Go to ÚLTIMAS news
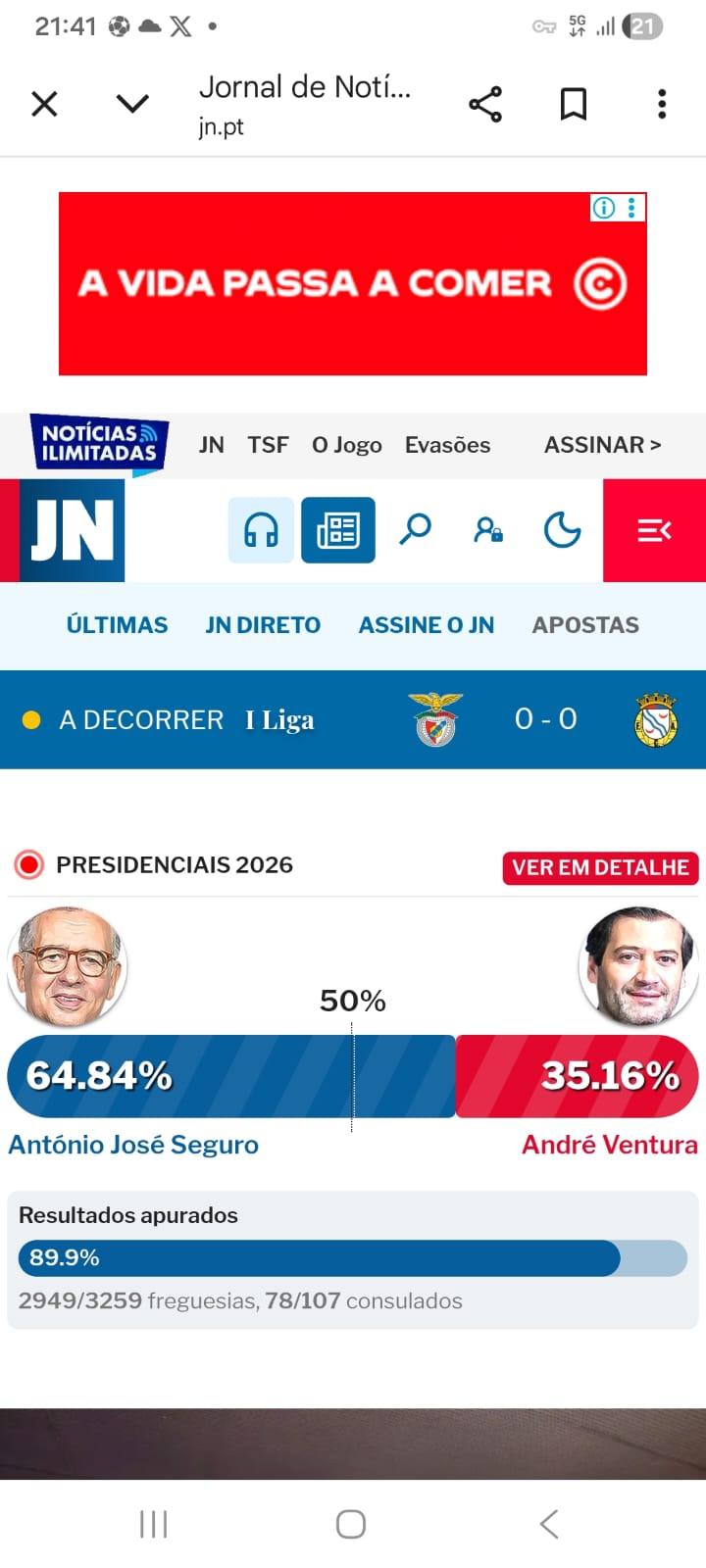706x1568 pixels. pos(117,625)
